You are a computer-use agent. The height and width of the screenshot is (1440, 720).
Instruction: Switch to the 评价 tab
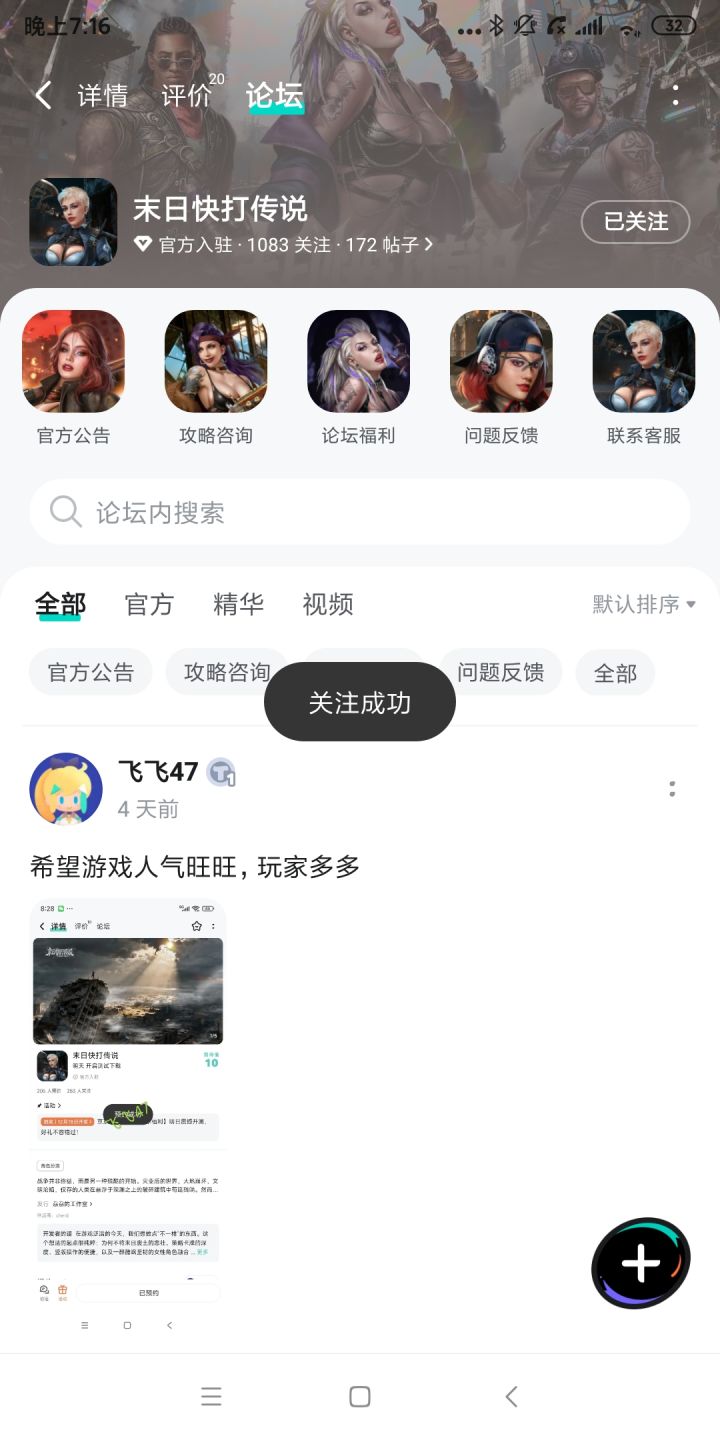[x=188, y=96]
